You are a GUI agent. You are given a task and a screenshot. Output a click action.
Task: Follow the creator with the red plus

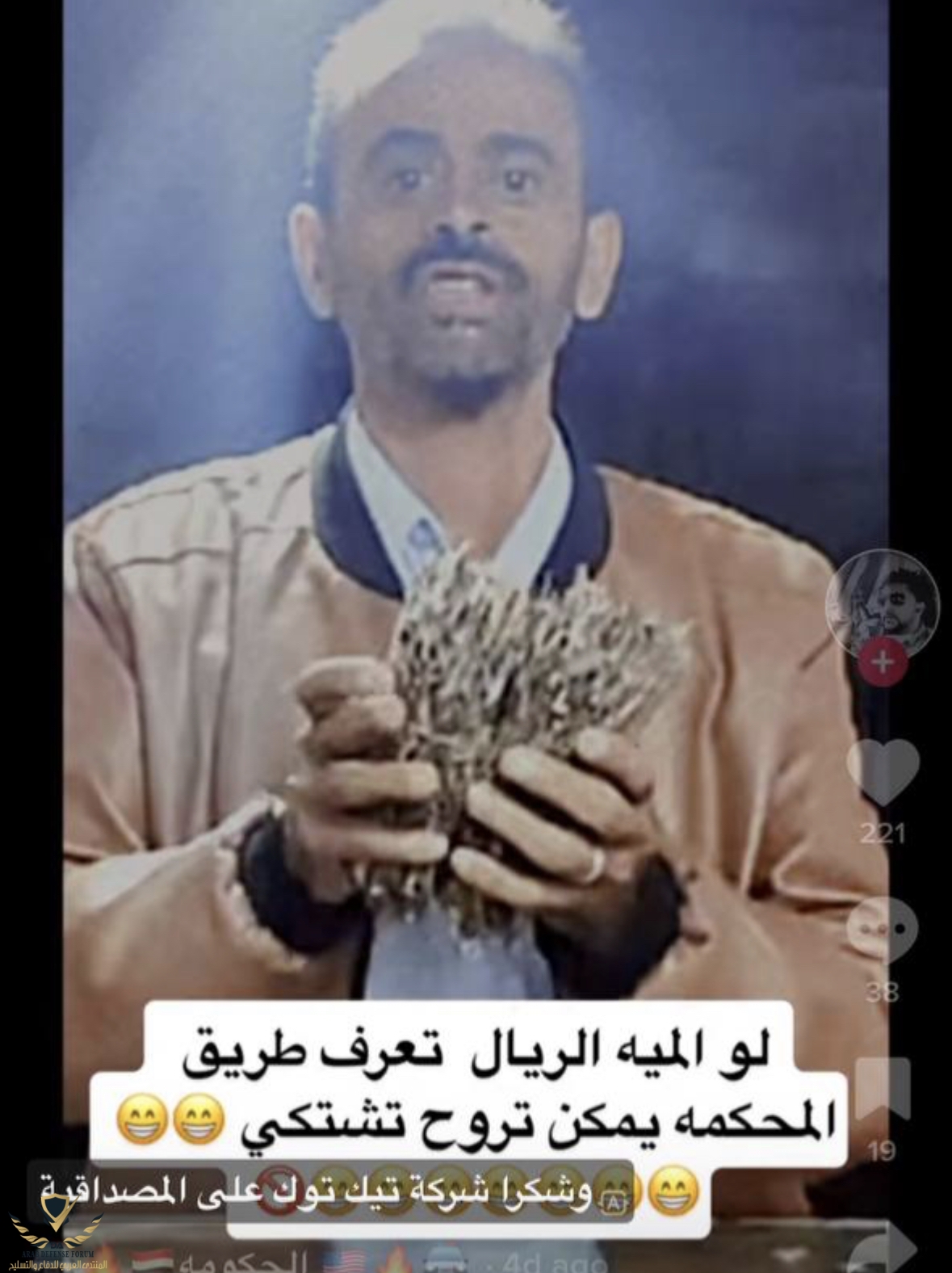click(x=883, y=662)
